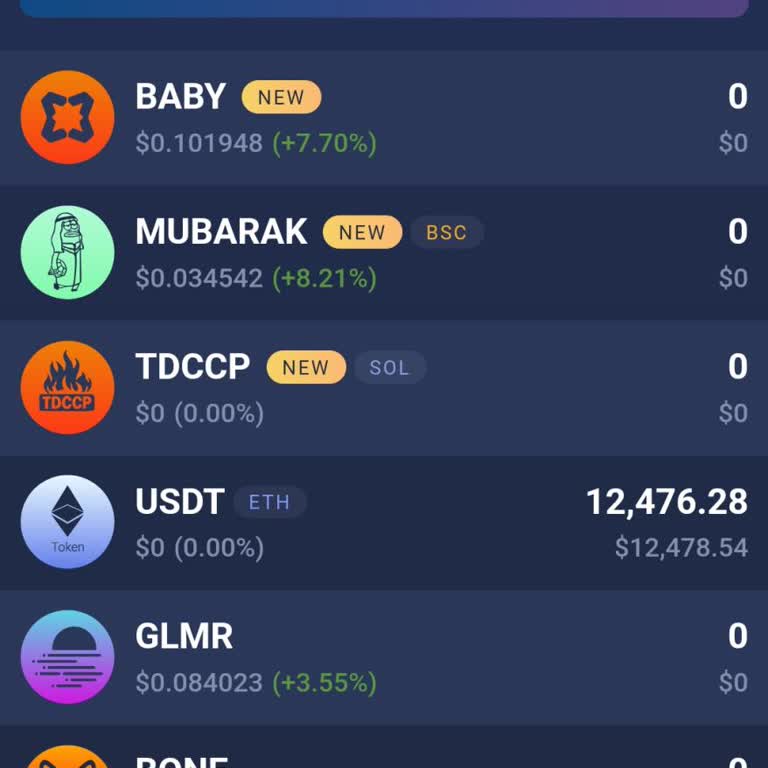Viewport: 768px width, 768px height.
Task: View the USDT ETH token balance
Action: pyautogui.click(x=384, y=523)
